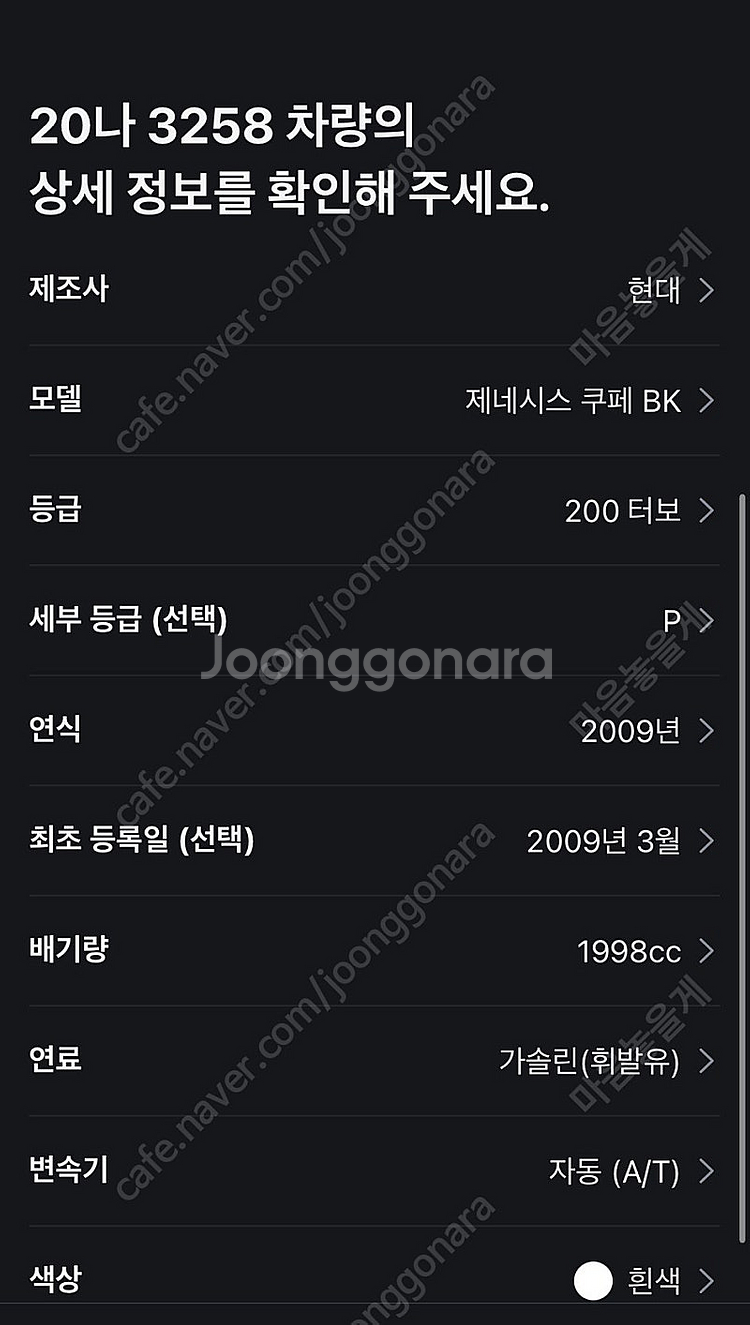Select the 등급 row showing 200 터보
This screenshot has width=750, height=1325.
pyautogui.click(x=374, y=510)
